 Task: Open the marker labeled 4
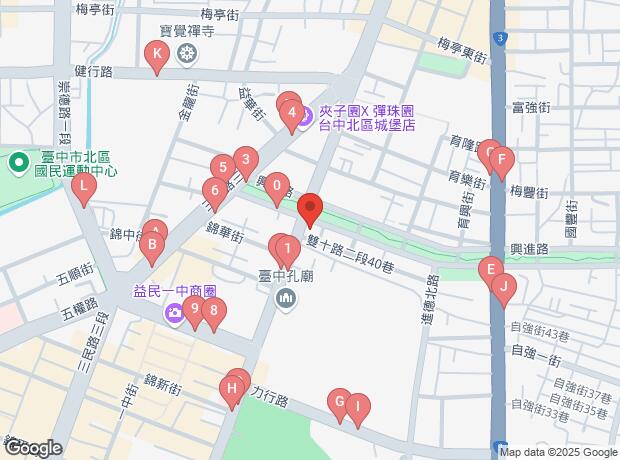tap(292, 116)
